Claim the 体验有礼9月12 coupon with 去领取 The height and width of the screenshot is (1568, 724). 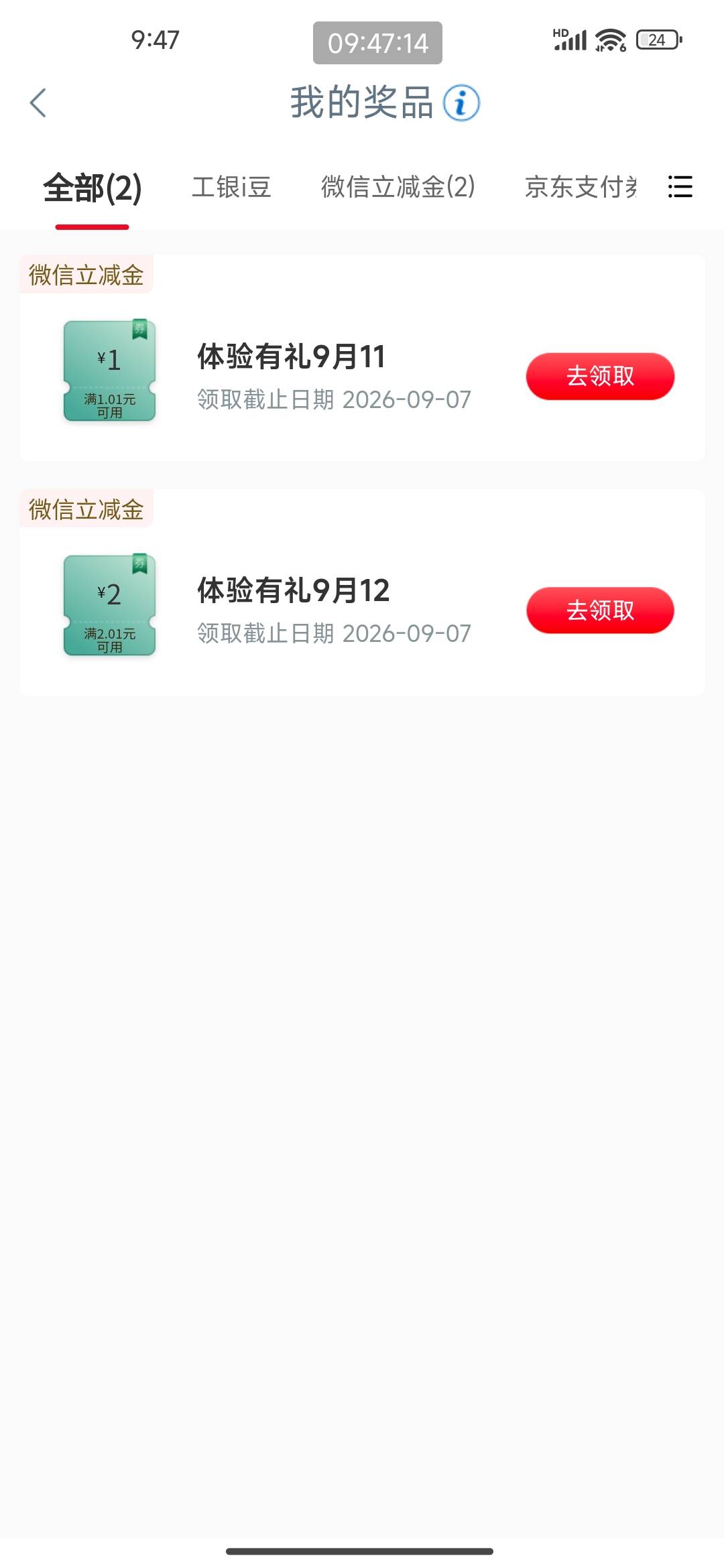[600, 610]
